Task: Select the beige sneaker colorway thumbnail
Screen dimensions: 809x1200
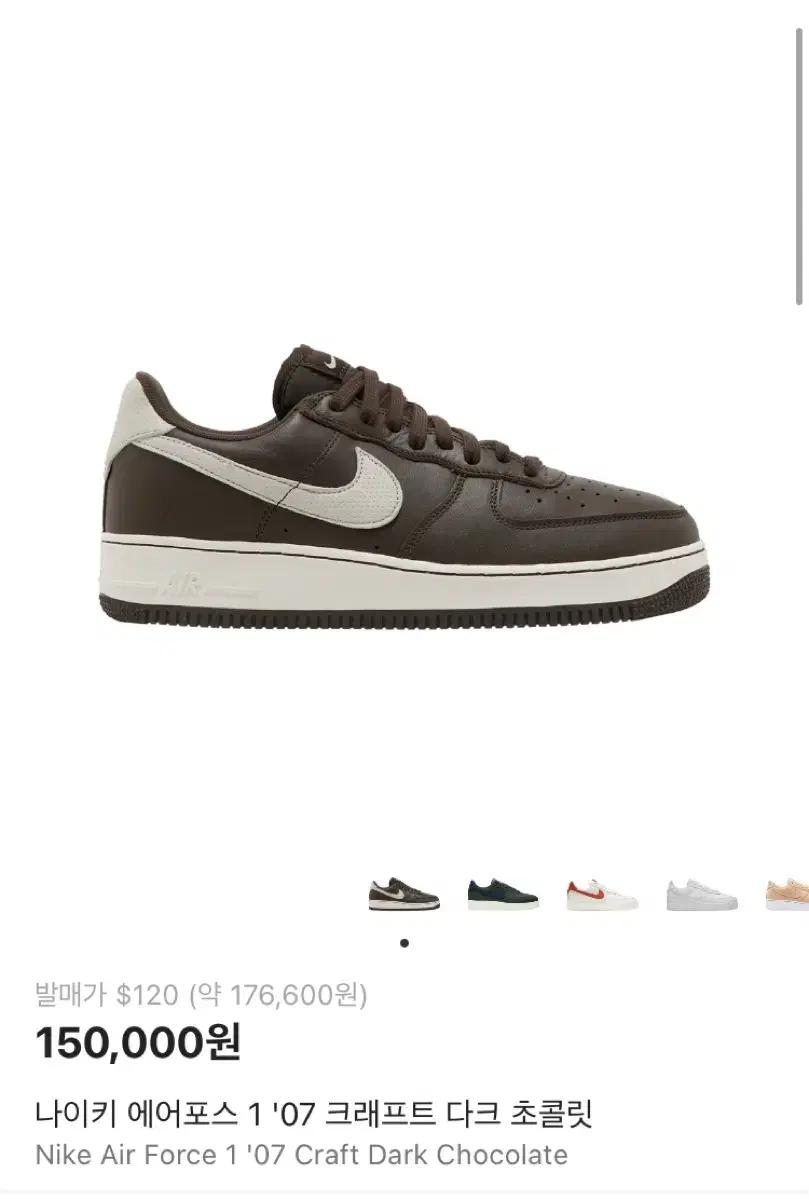Action: [x=788, y=892]
